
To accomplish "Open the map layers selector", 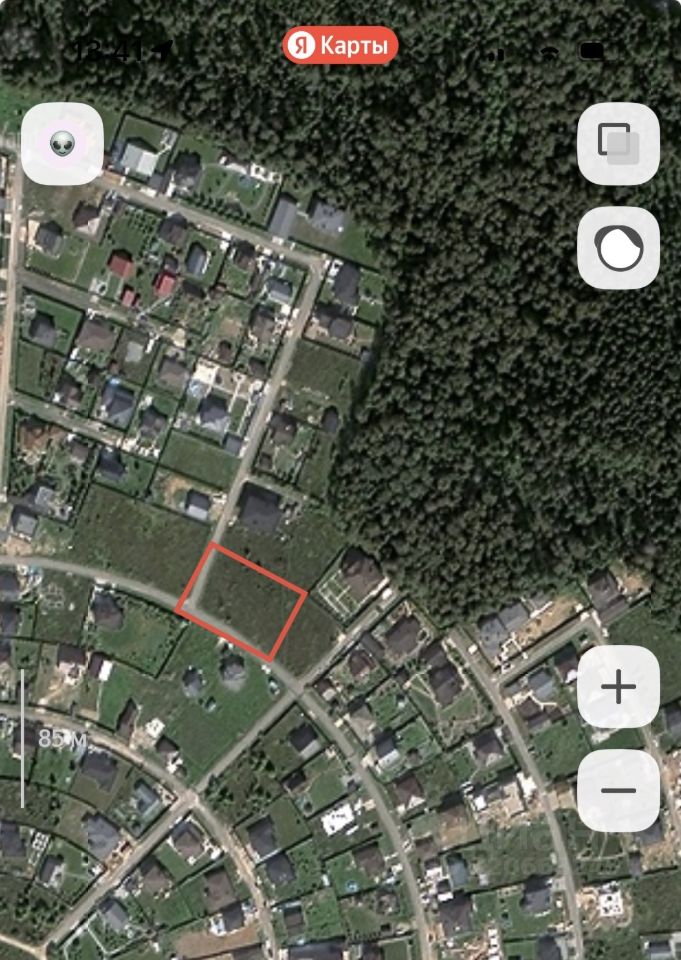I will pos(618,143).
